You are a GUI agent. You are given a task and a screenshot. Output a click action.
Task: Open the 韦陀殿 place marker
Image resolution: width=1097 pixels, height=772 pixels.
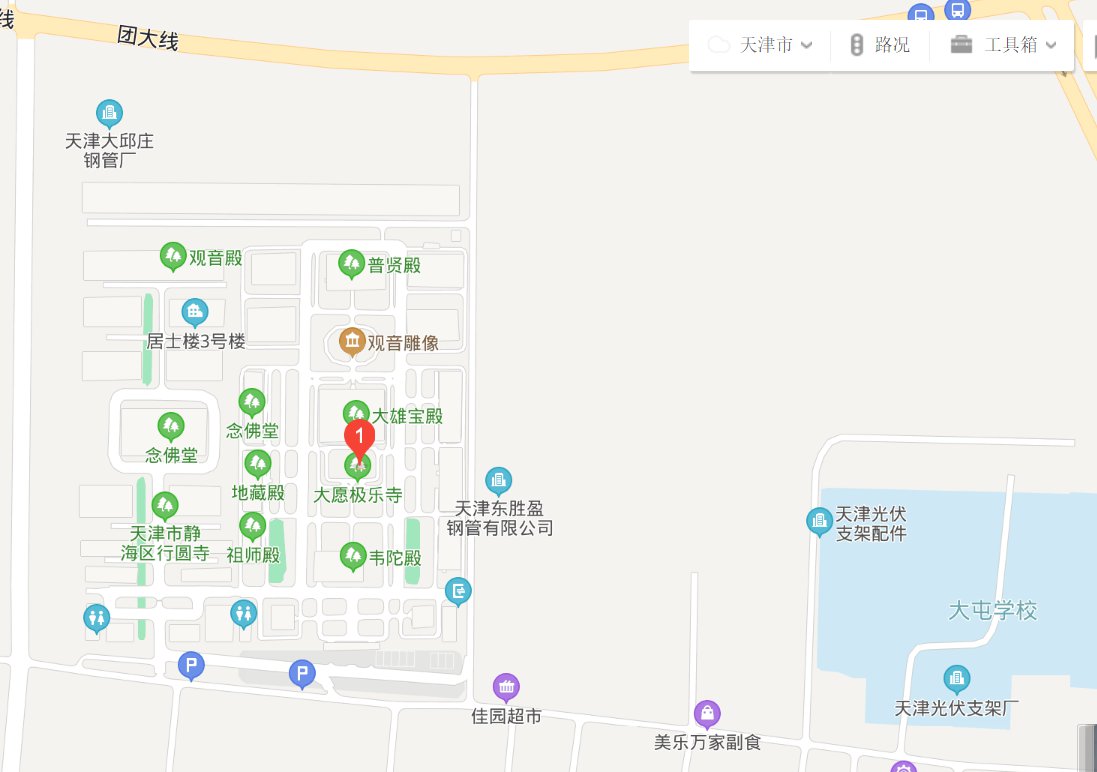352,556
